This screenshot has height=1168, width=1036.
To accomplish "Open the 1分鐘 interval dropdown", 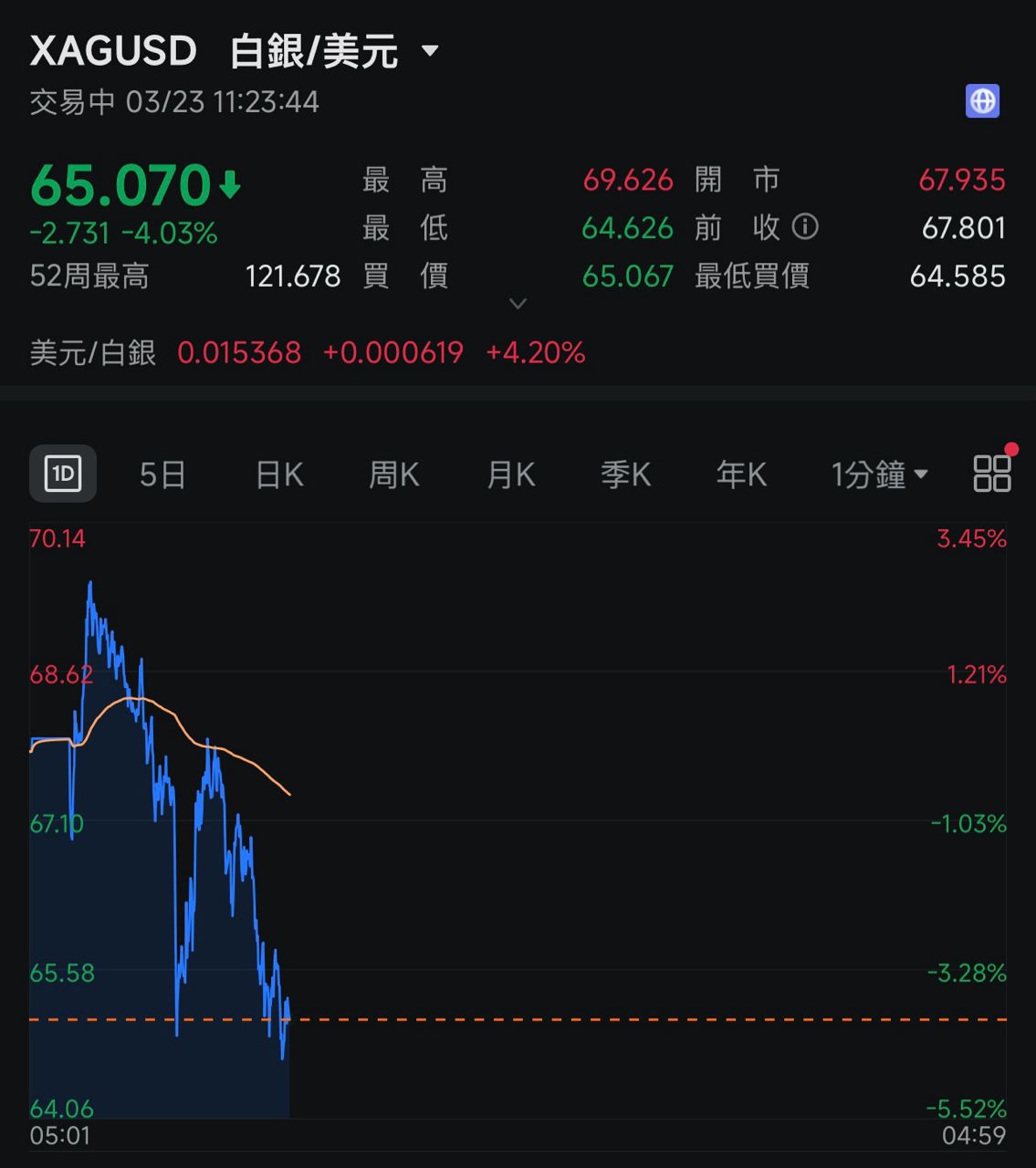I will click(879, 474).
